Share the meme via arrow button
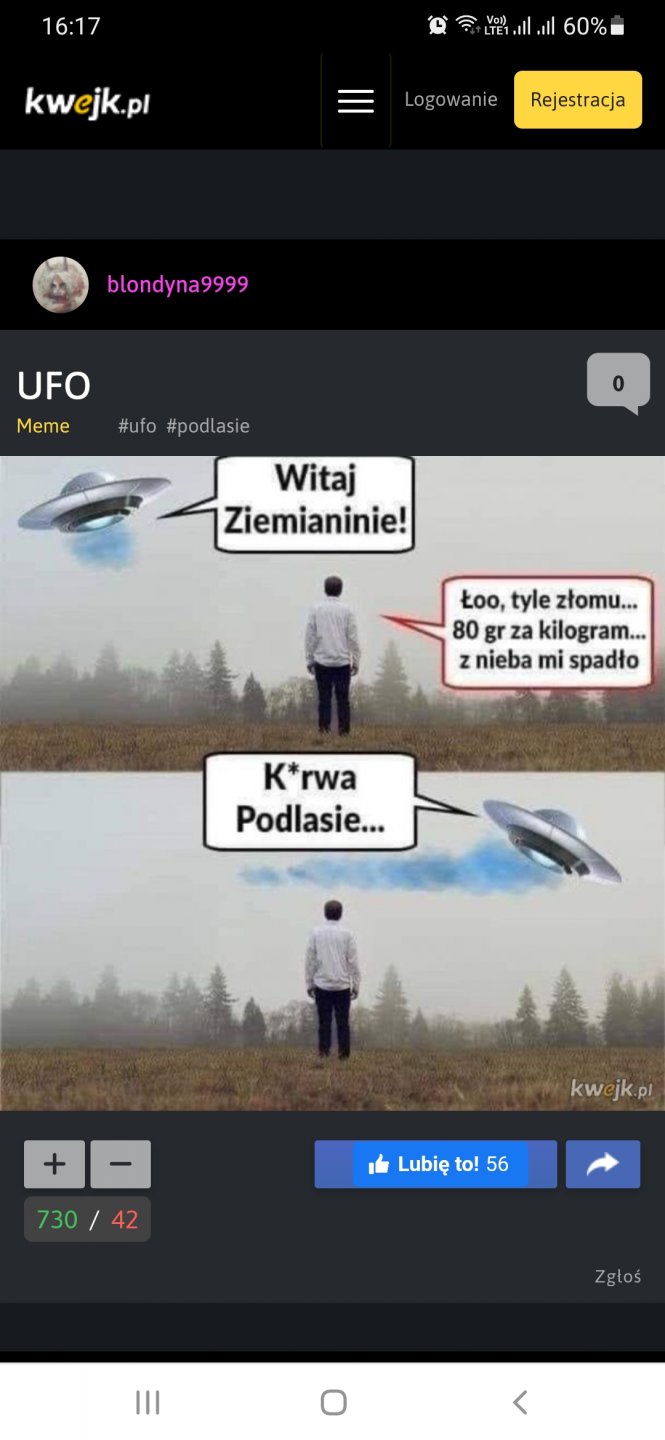The image size is (665, 1440). click(602, 1164)
